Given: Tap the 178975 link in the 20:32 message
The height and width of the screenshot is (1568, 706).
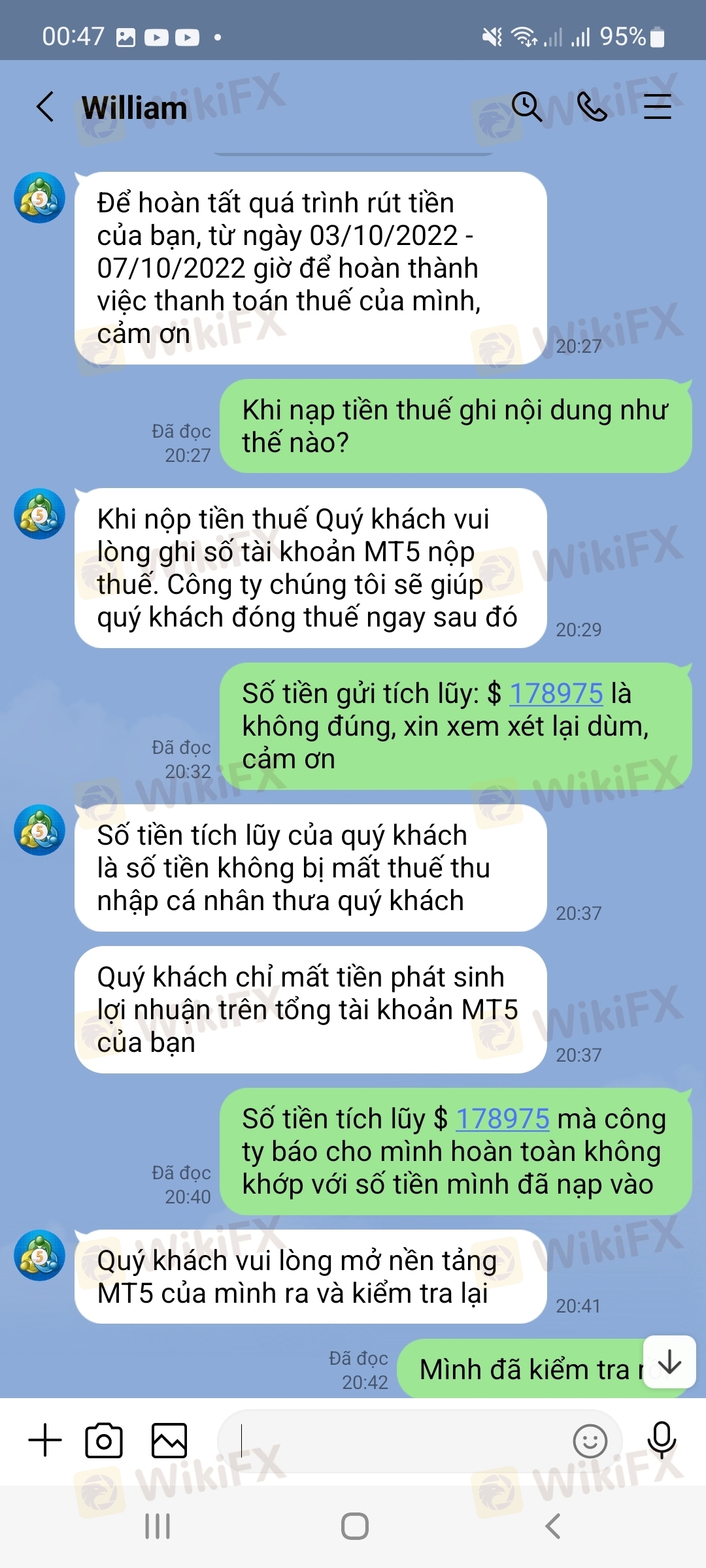Looking at the screenshot, I should point(556,694).
